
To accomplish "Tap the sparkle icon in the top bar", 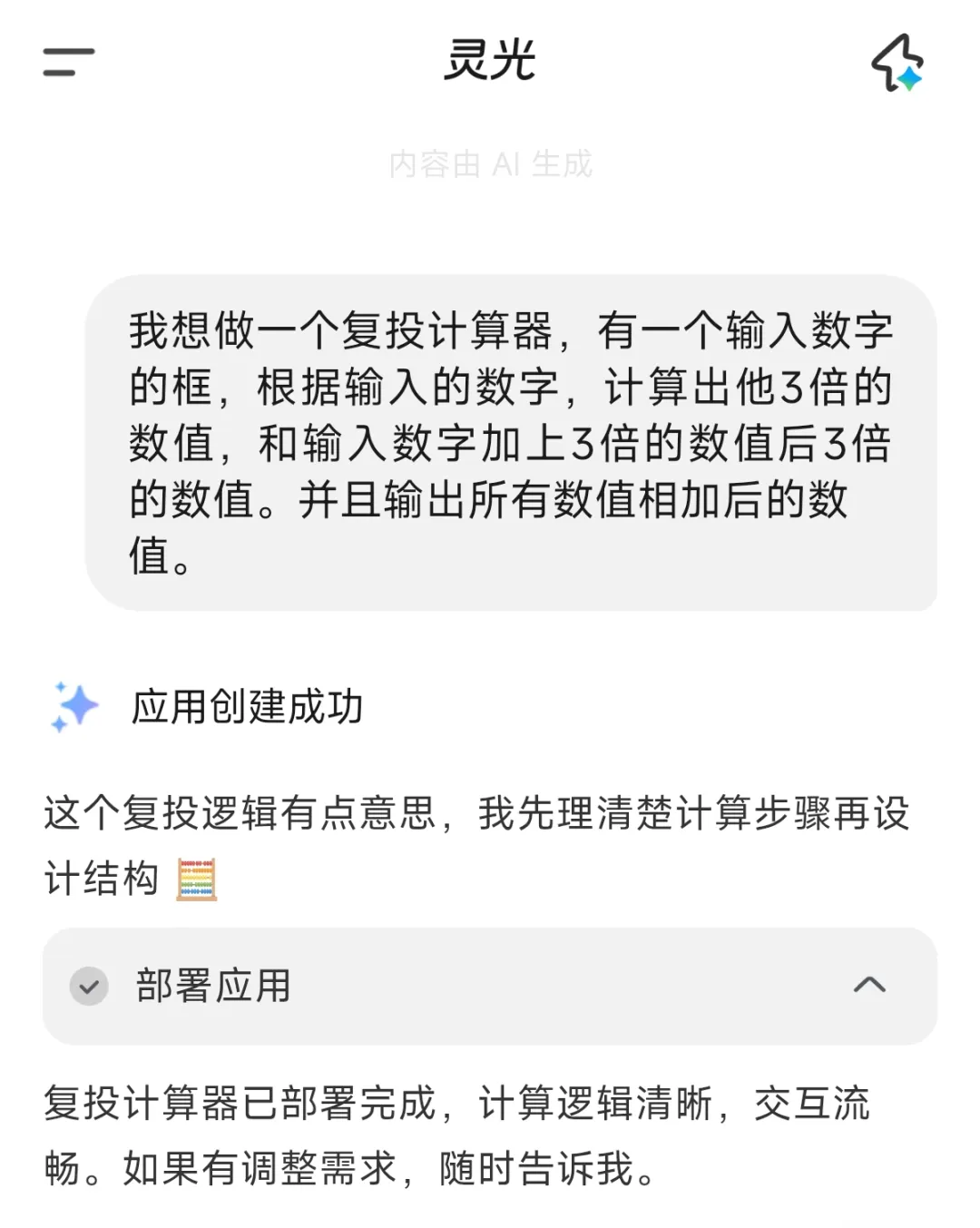I will (897, 63).
